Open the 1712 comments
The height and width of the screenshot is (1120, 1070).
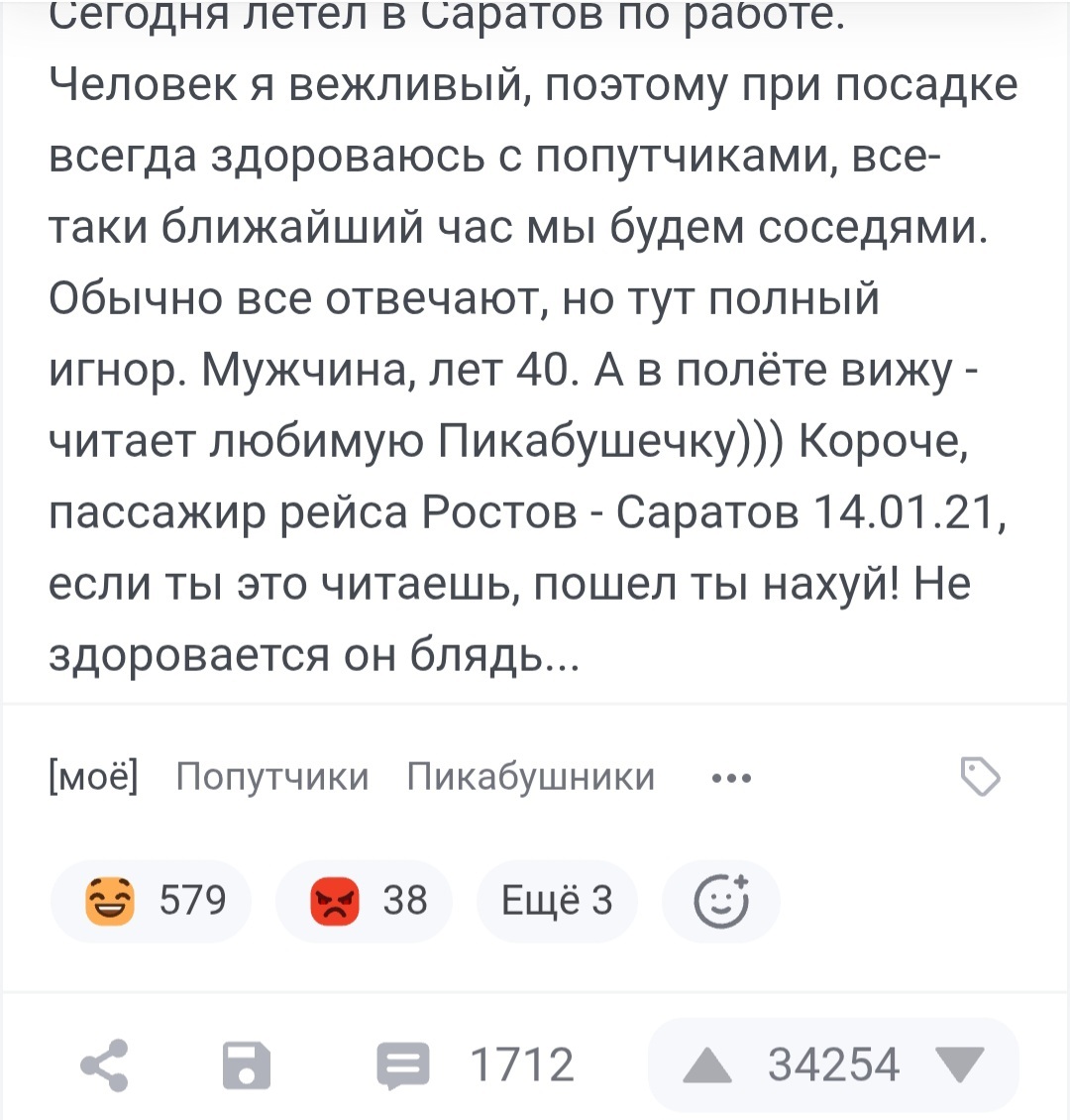point(478,1066)
